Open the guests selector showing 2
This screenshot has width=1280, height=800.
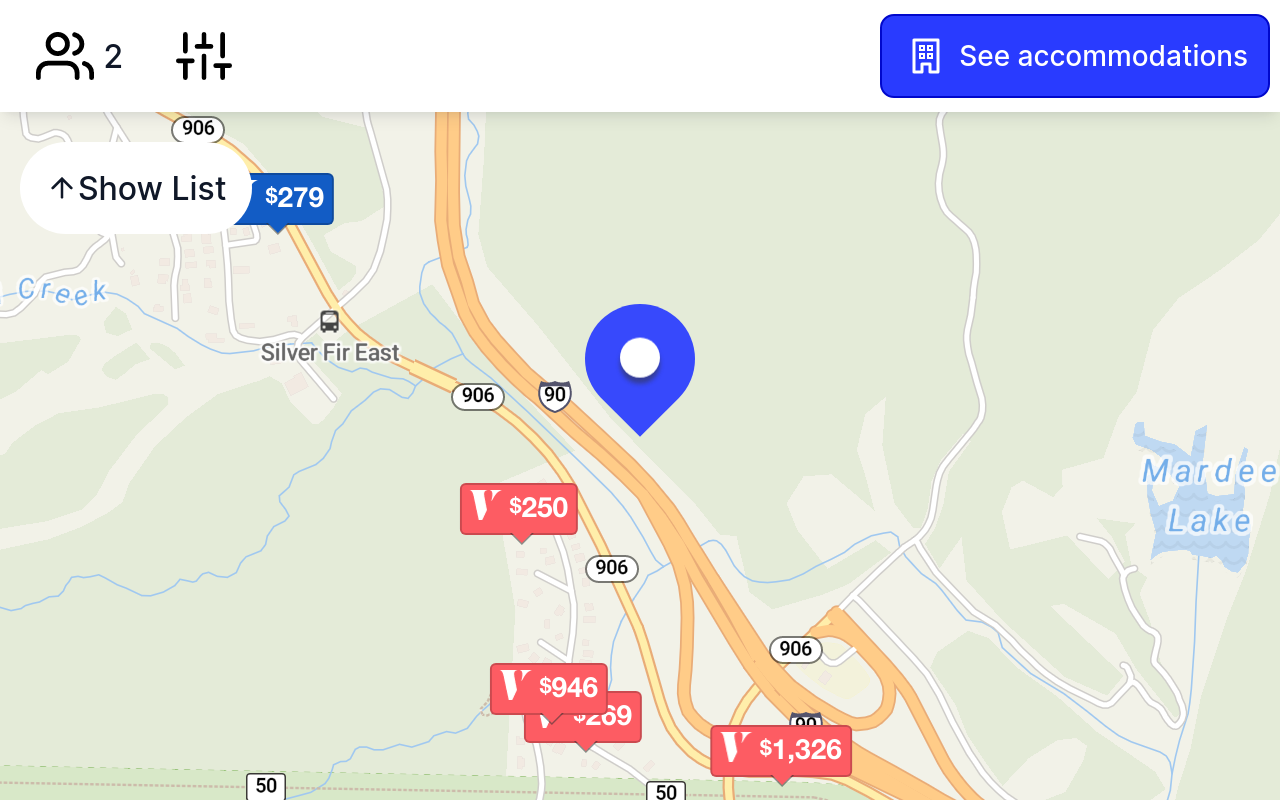point(79,56)
